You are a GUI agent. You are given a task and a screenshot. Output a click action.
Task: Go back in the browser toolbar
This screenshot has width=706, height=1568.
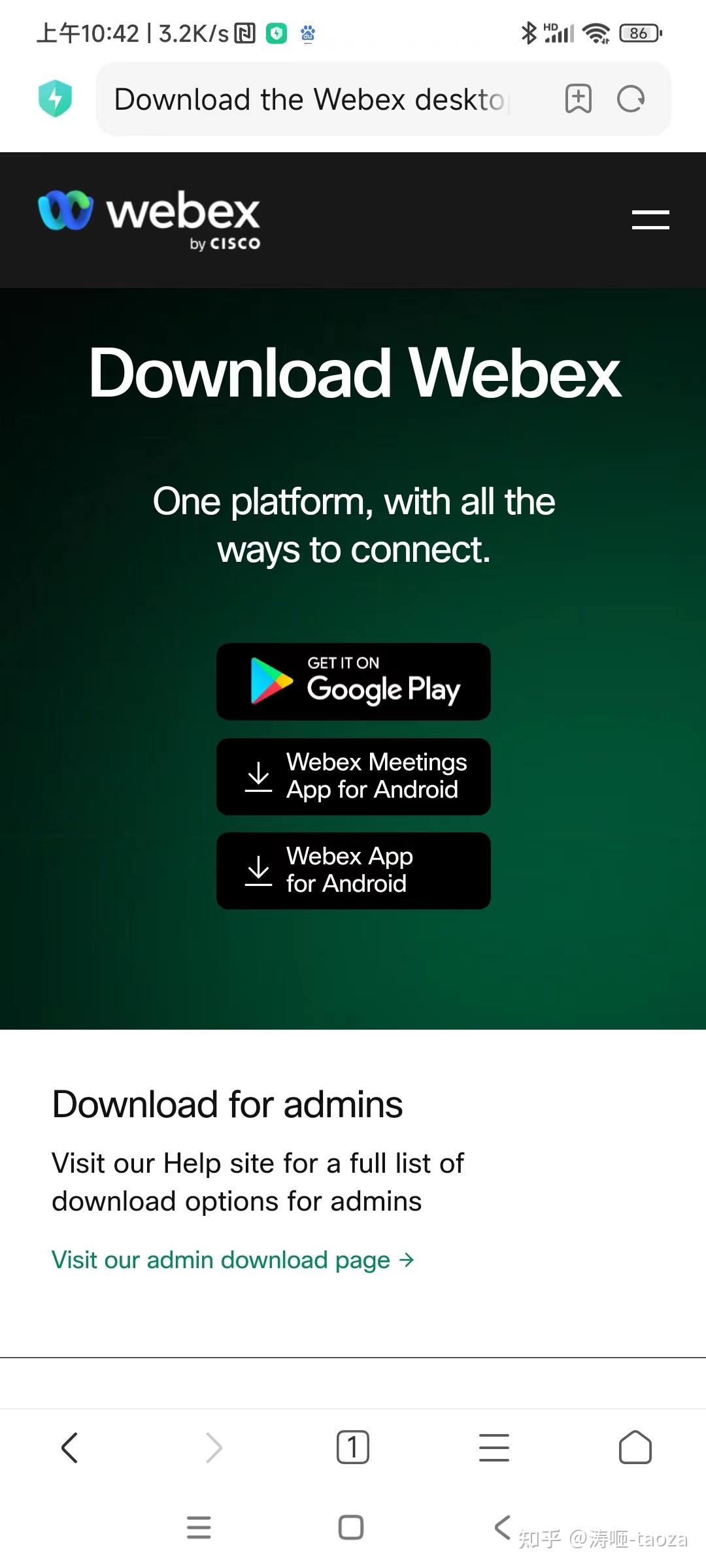[70, 1447]
